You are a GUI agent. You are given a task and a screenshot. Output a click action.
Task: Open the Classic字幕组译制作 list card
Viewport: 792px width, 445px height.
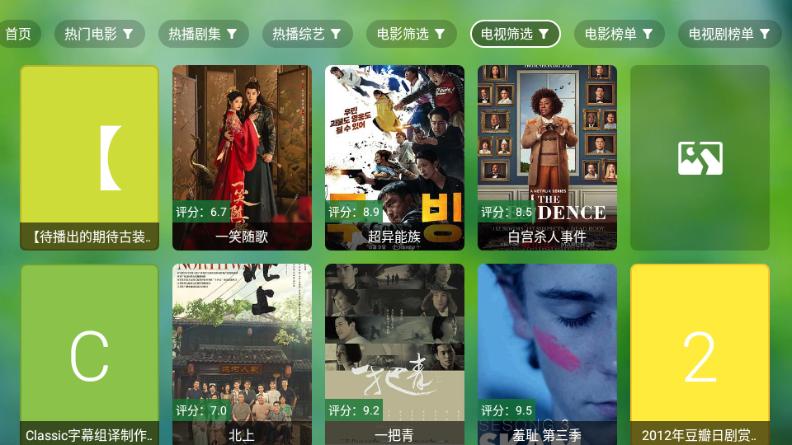click(89, 355)
